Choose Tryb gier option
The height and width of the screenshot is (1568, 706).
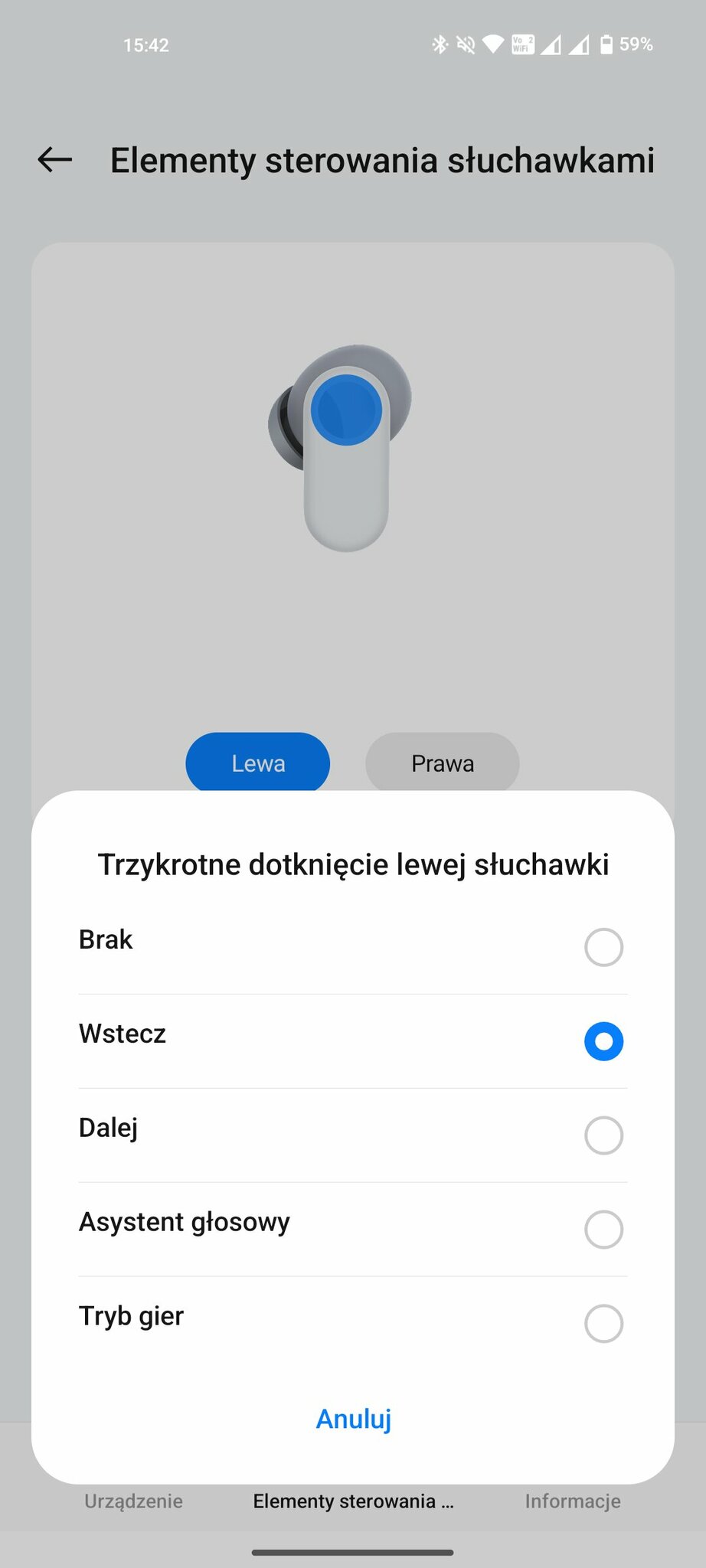click(x=352, y=1324)
